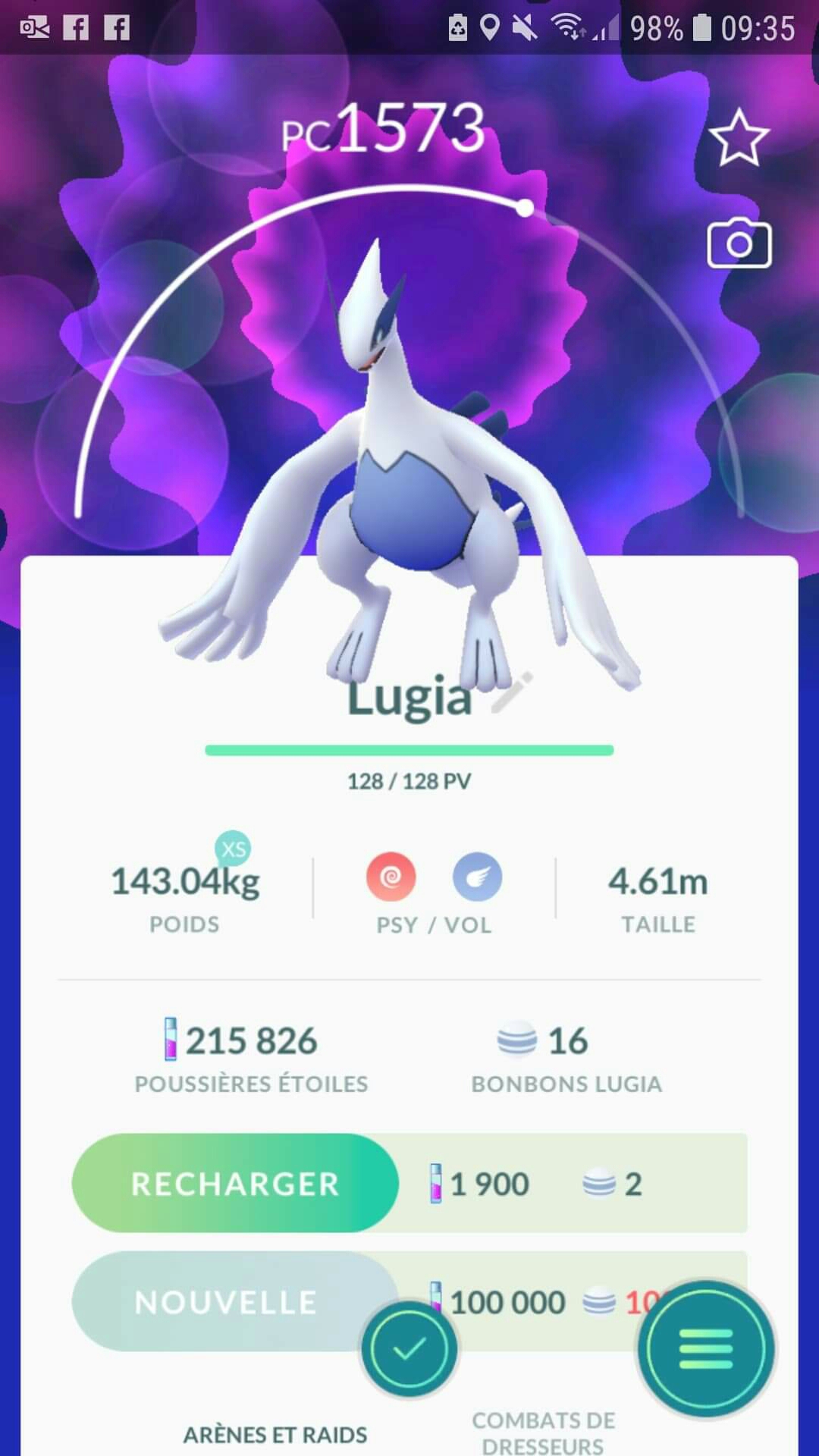
Task: Open the round hamburger menu button
Action: click(706, 1349)
